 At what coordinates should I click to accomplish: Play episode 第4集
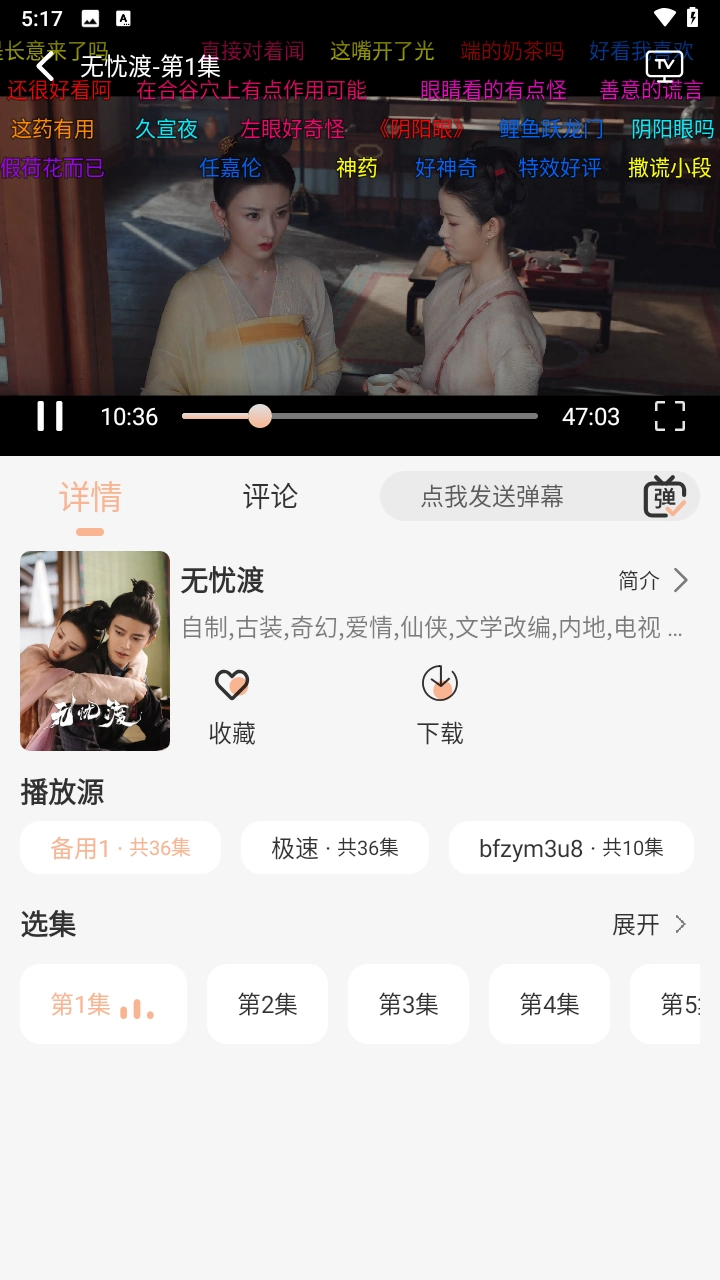tap(549, 1004)
